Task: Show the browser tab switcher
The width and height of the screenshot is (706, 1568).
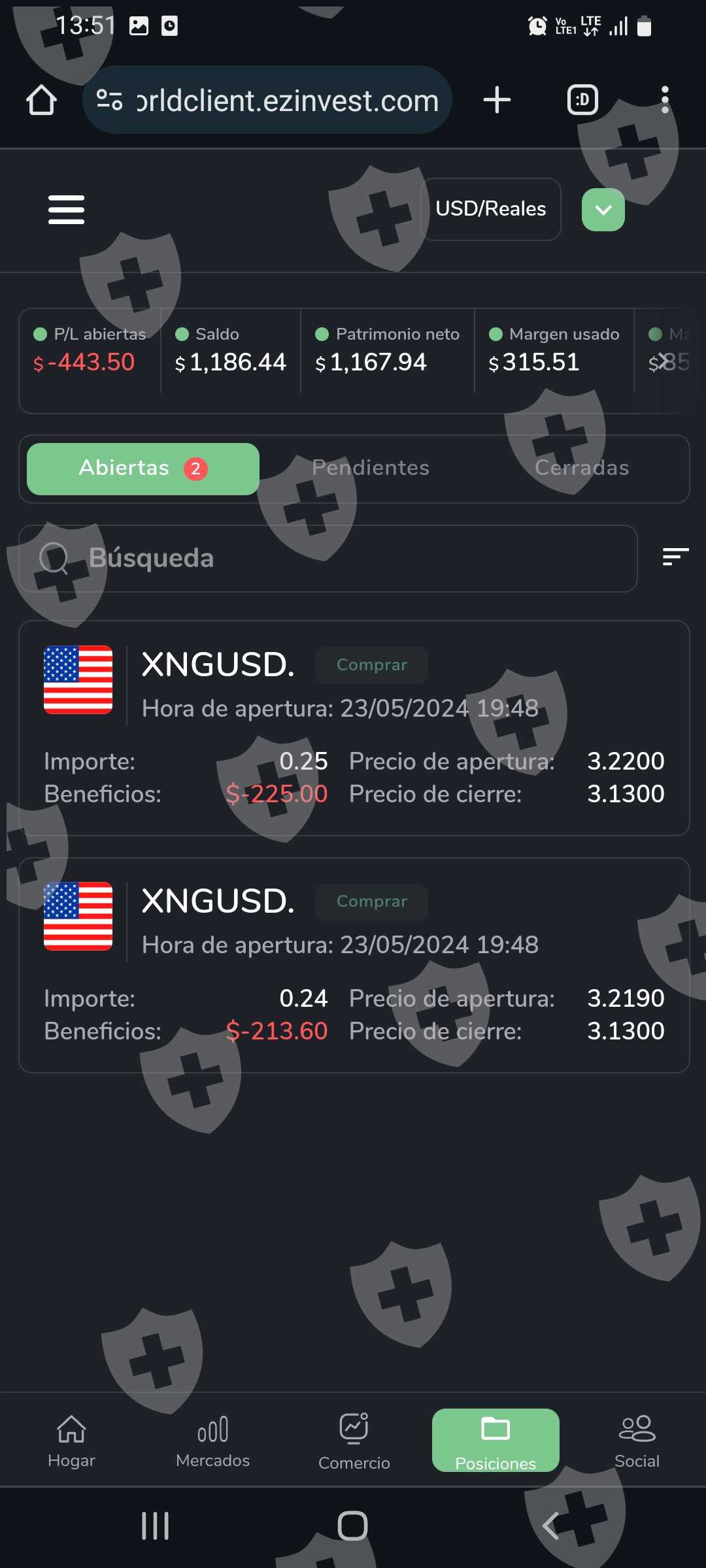Action: pyautogui.click(x=582, y=100)
